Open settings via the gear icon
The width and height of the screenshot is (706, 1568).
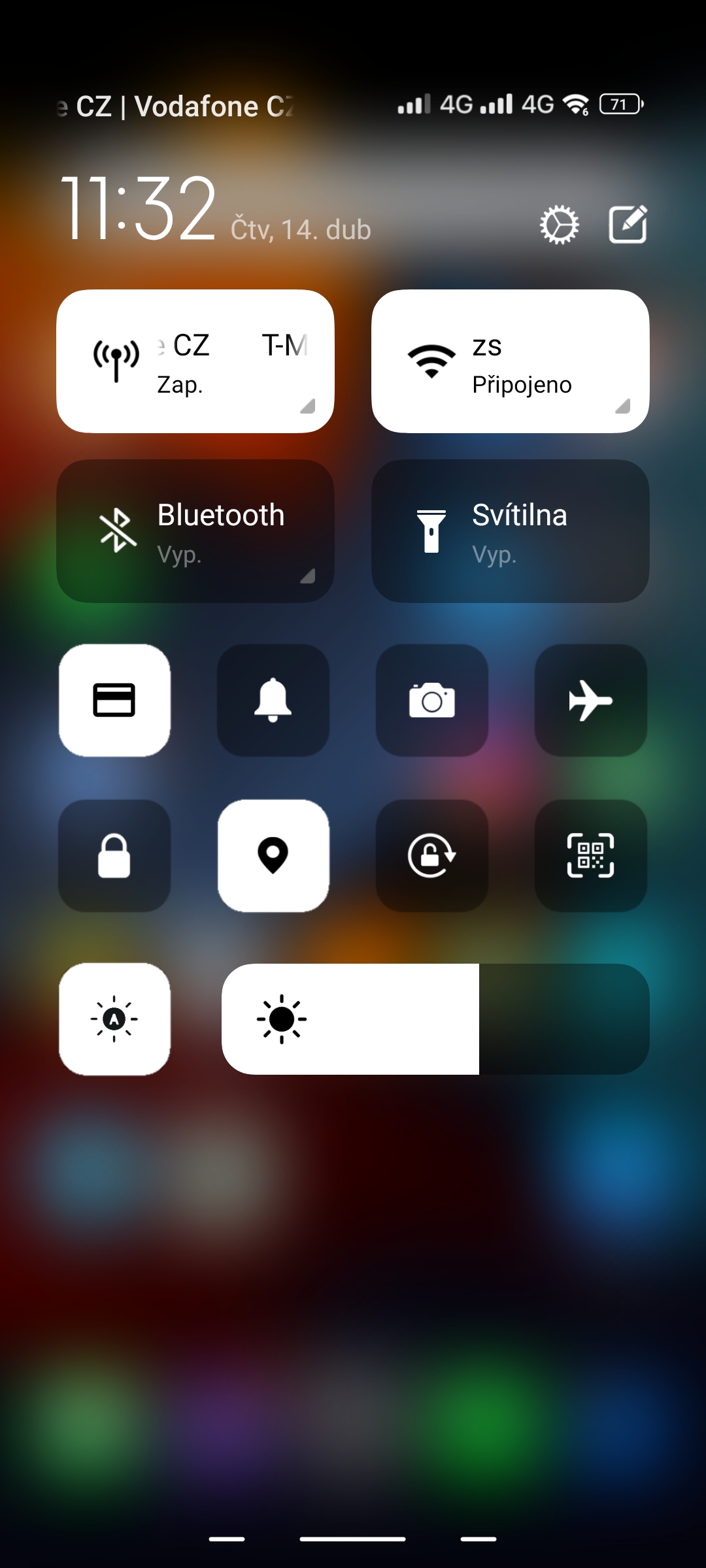[x=559, y=225]
